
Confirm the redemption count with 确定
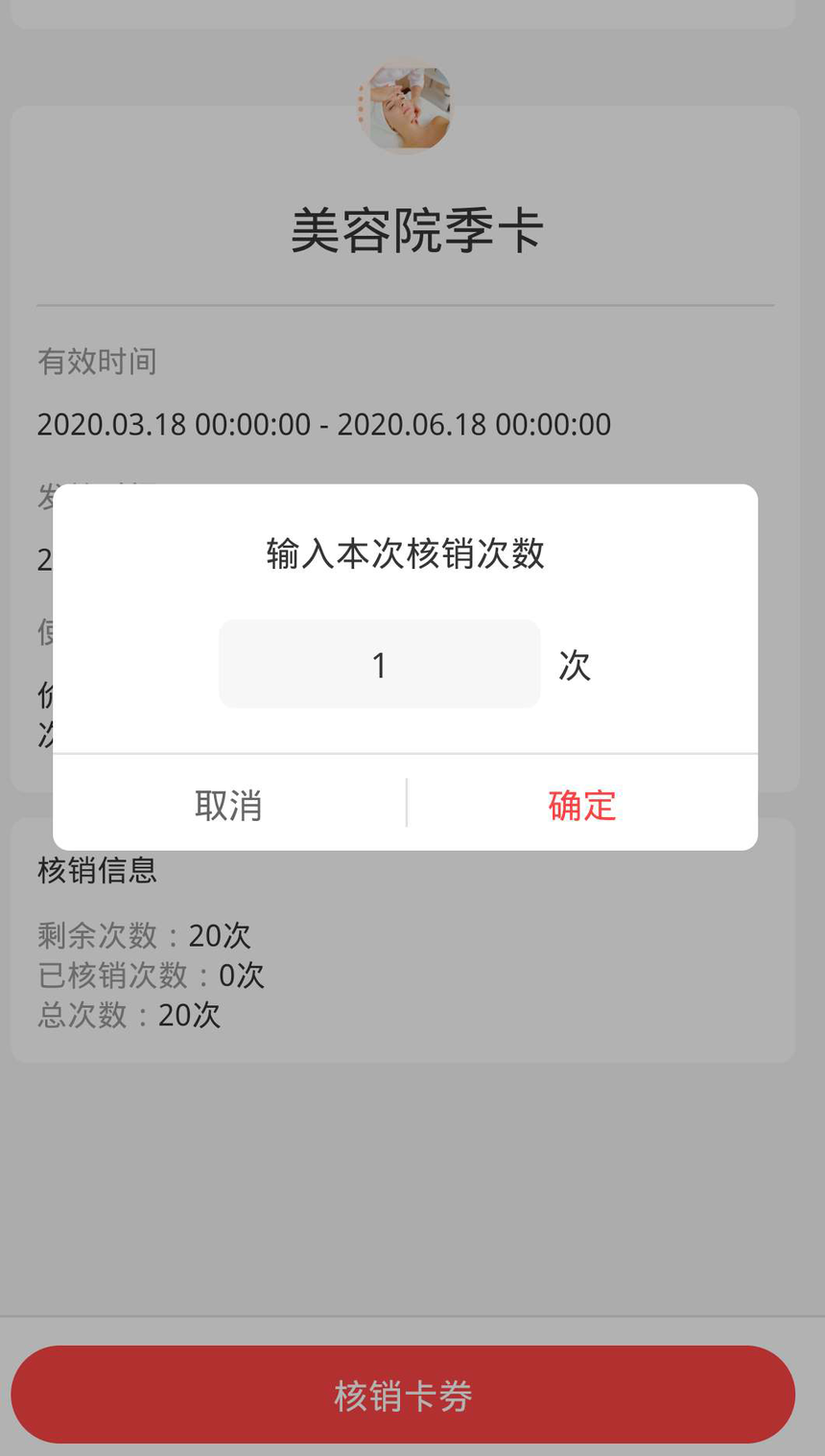(x=581, y=805)
